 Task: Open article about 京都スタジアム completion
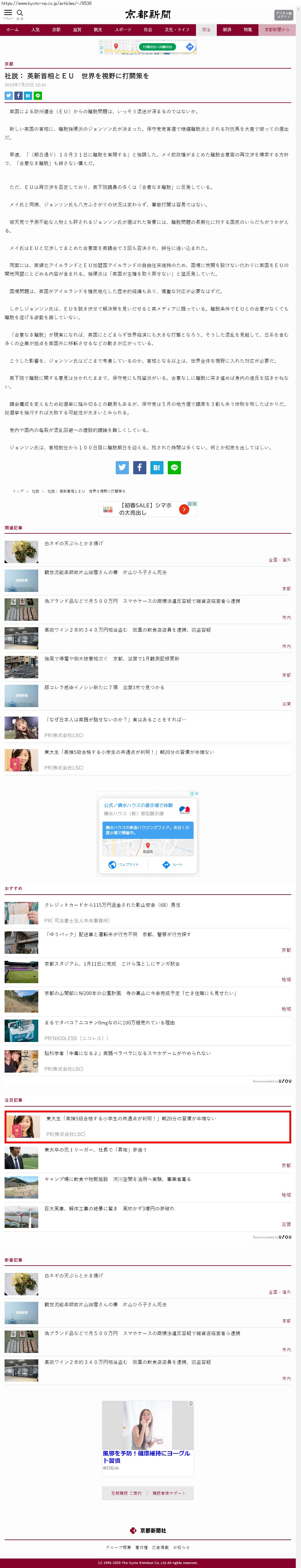112,964
